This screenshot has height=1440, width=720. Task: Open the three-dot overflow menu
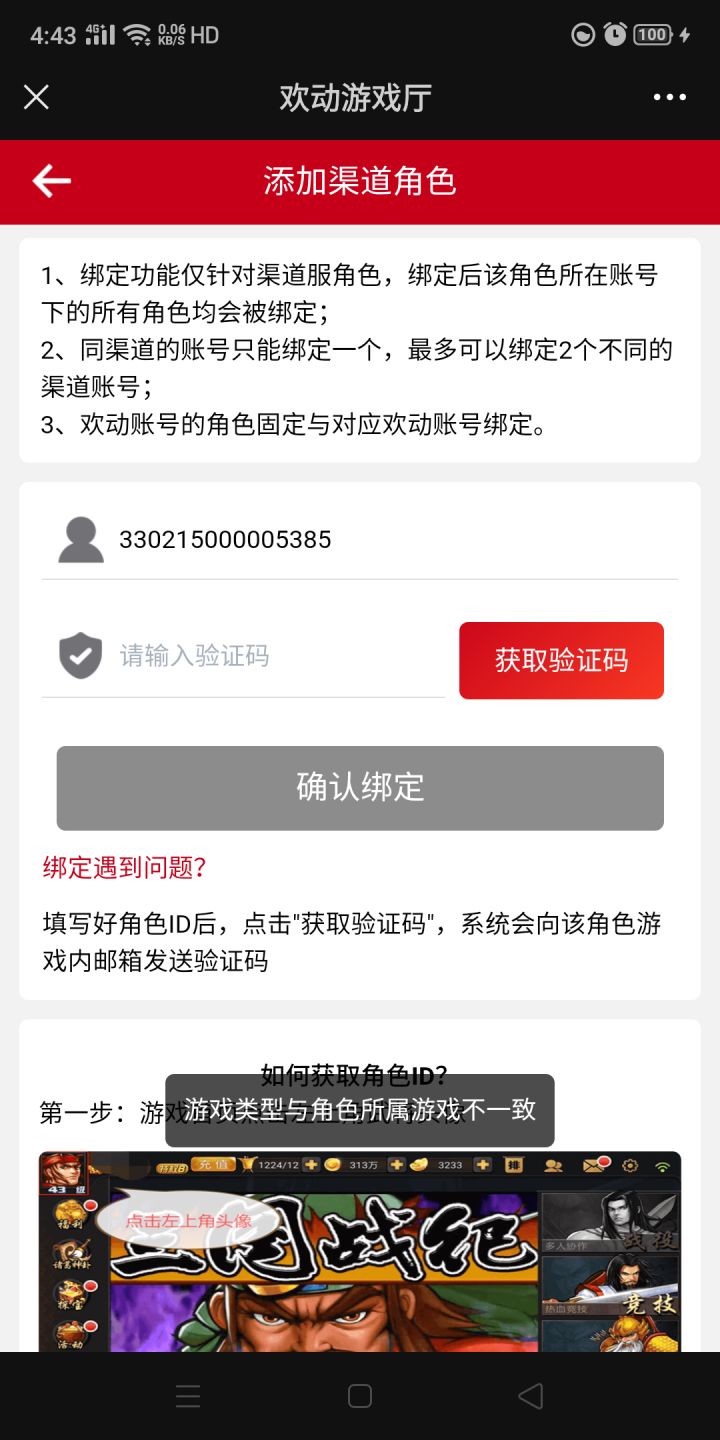[x=669, y=97]
